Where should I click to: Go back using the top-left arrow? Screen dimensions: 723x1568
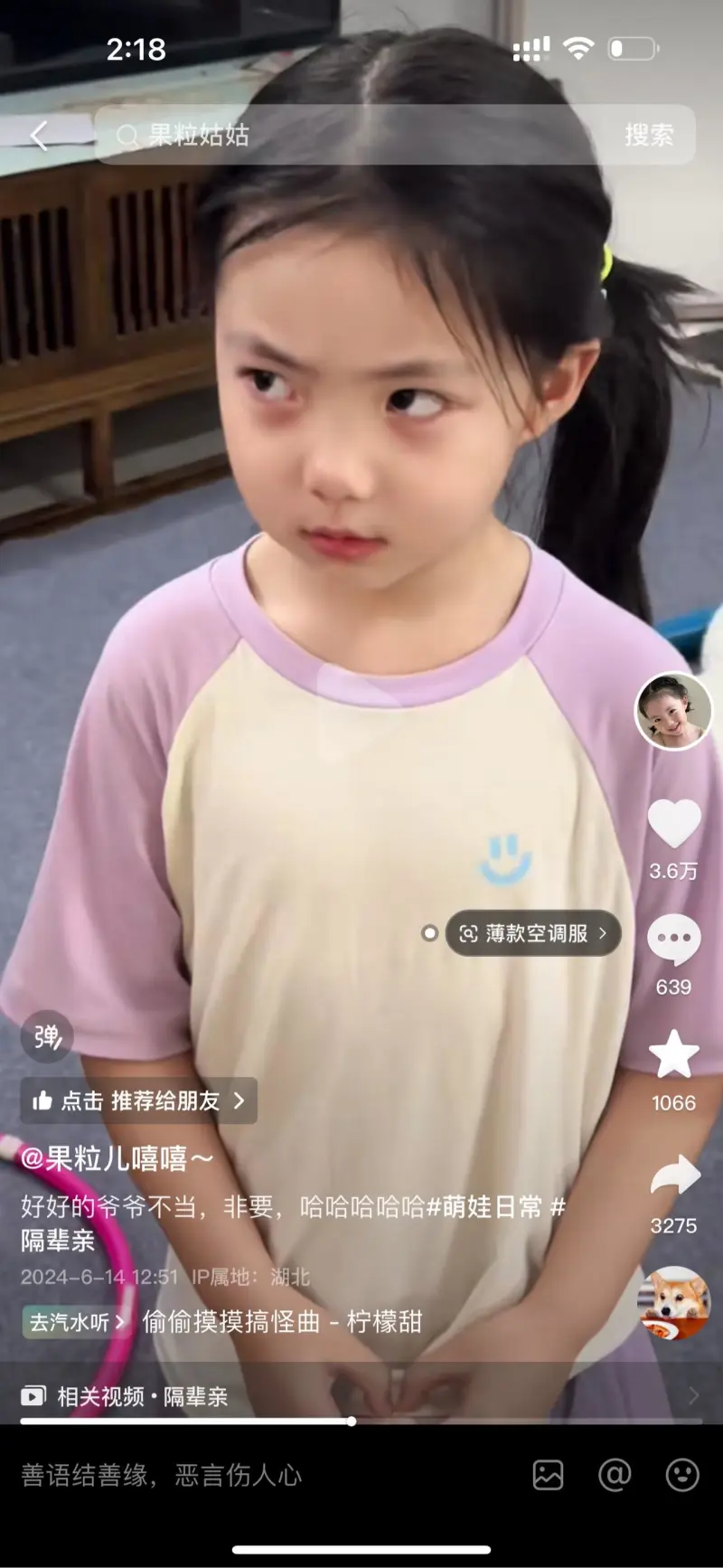click(x=39, y=136)
